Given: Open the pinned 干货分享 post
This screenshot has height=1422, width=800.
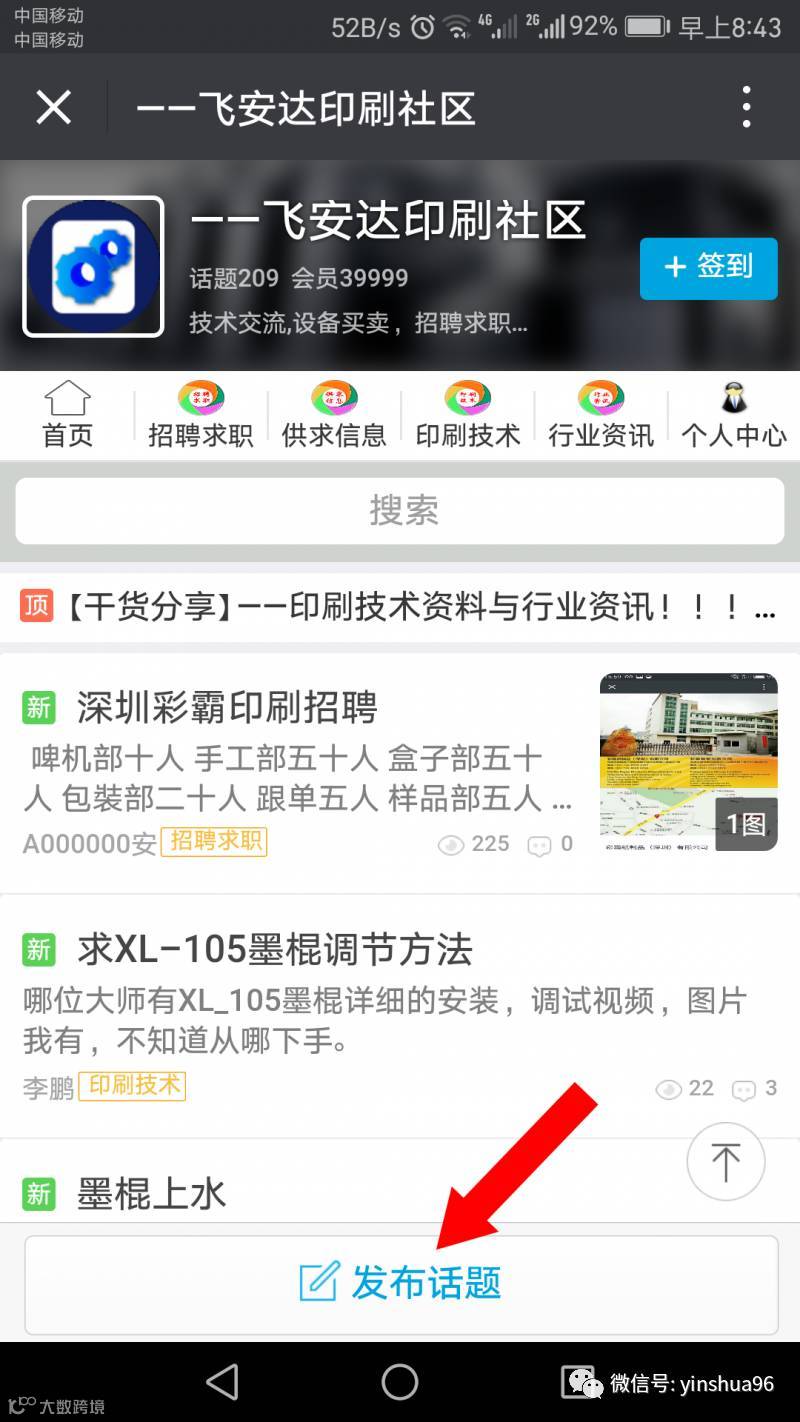Looking at the screenshot, I should pyautogui.click(x=400, y=607).
